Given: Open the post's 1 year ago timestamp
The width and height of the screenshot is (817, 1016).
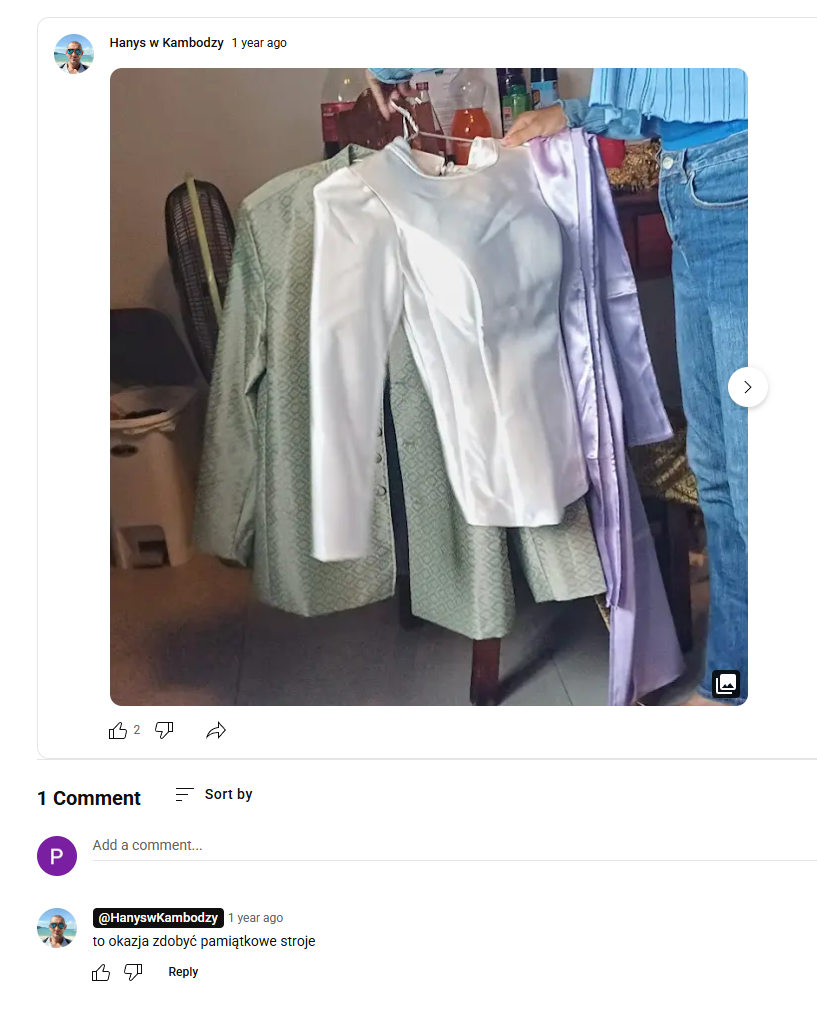Looking at the screenshot, I should [259, 43].
